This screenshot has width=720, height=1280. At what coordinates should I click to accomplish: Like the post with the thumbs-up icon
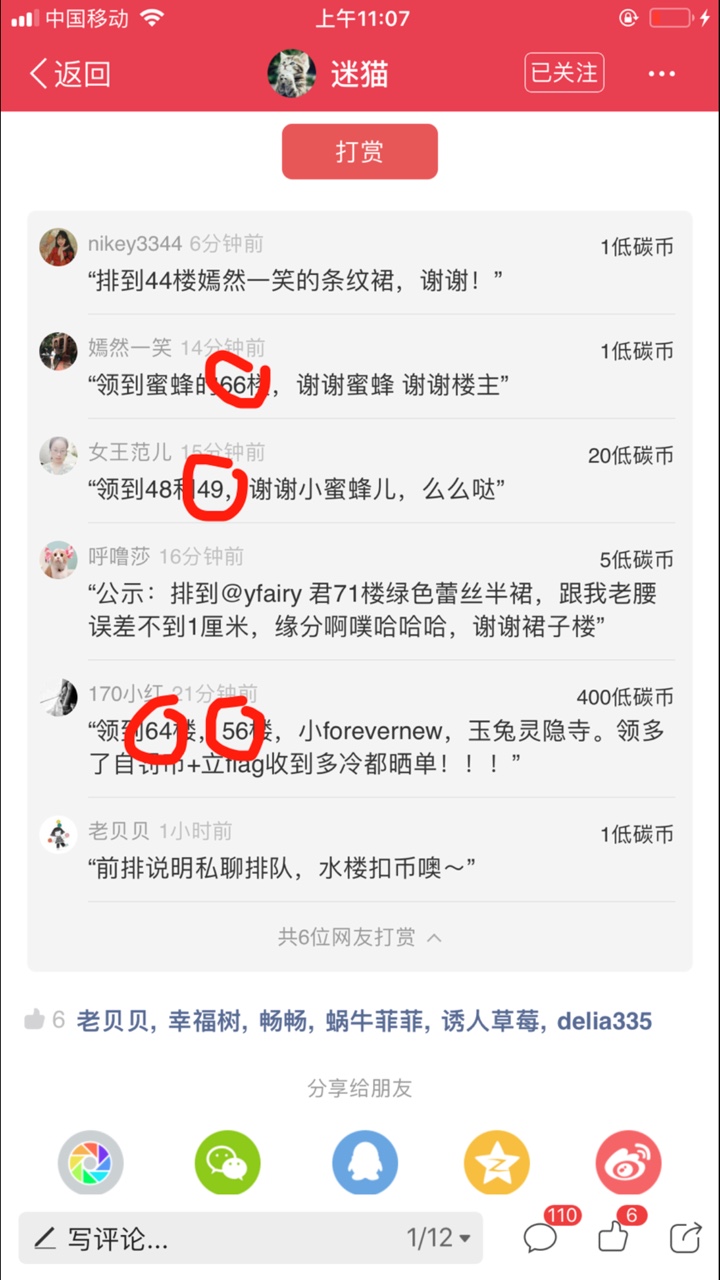[x=612, y=1238]
